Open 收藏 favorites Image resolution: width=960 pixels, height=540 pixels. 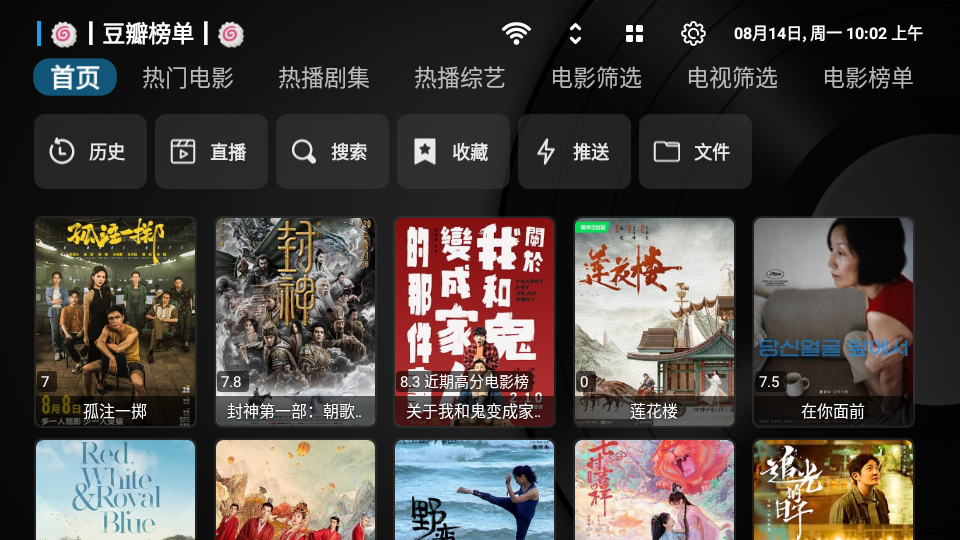coord(453,152)
